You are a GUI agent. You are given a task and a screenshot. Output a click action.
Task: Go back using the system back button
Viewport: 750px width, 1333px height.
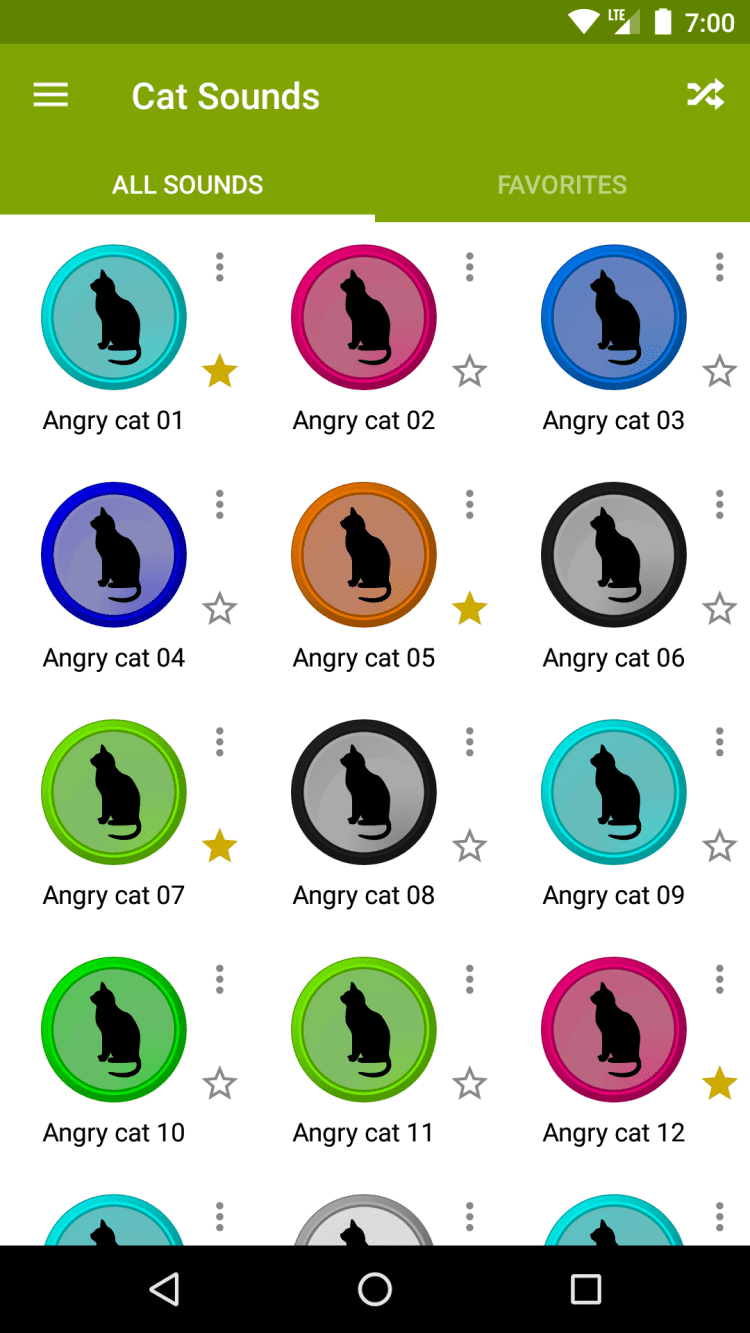(164, 1289)
